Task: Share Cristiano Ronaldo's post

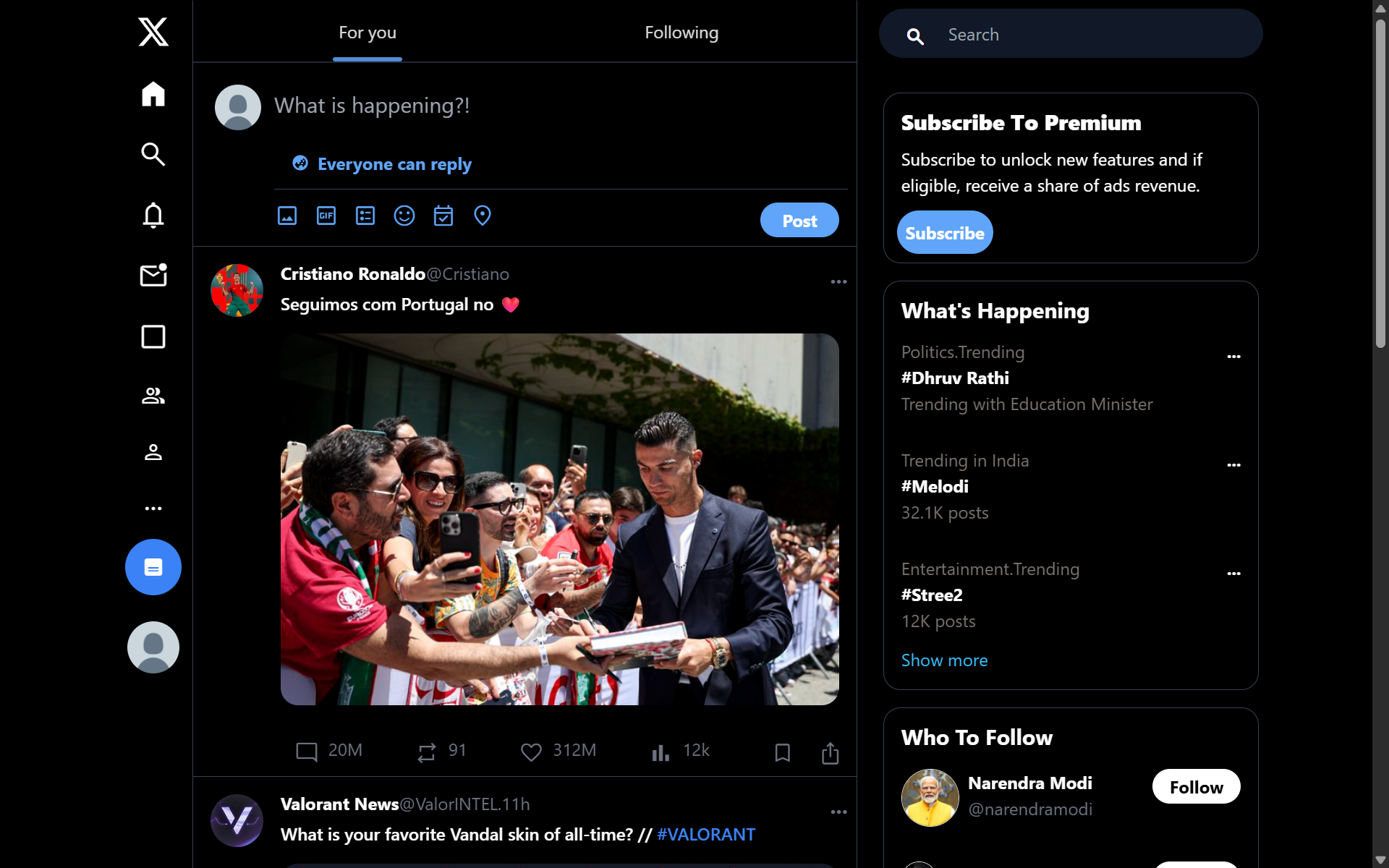Action: 830,753
